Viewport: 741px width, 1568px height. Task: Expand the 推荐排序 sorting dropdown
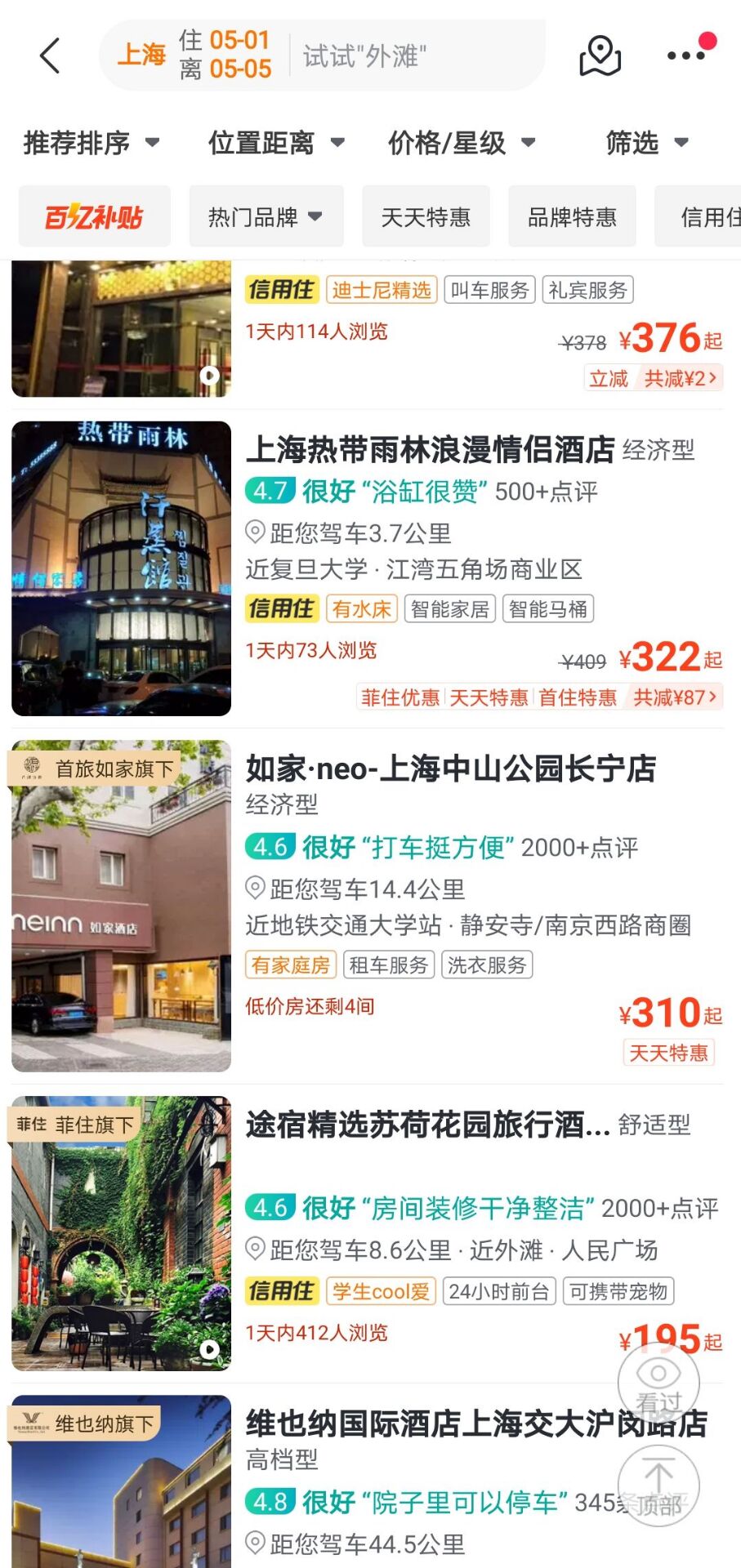pyautogui.click(x=91, y=143)
